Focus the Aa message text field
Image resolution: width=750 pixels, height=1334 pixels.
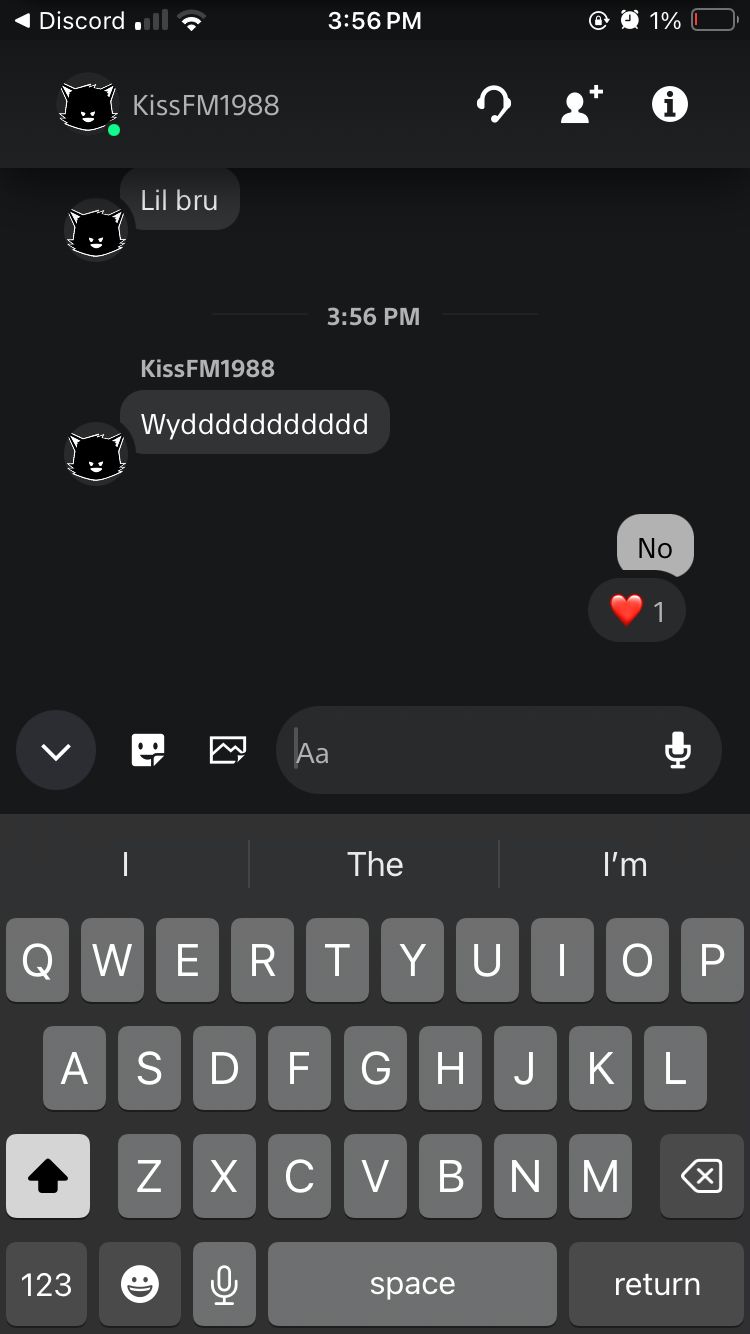[x=470, y=752]
